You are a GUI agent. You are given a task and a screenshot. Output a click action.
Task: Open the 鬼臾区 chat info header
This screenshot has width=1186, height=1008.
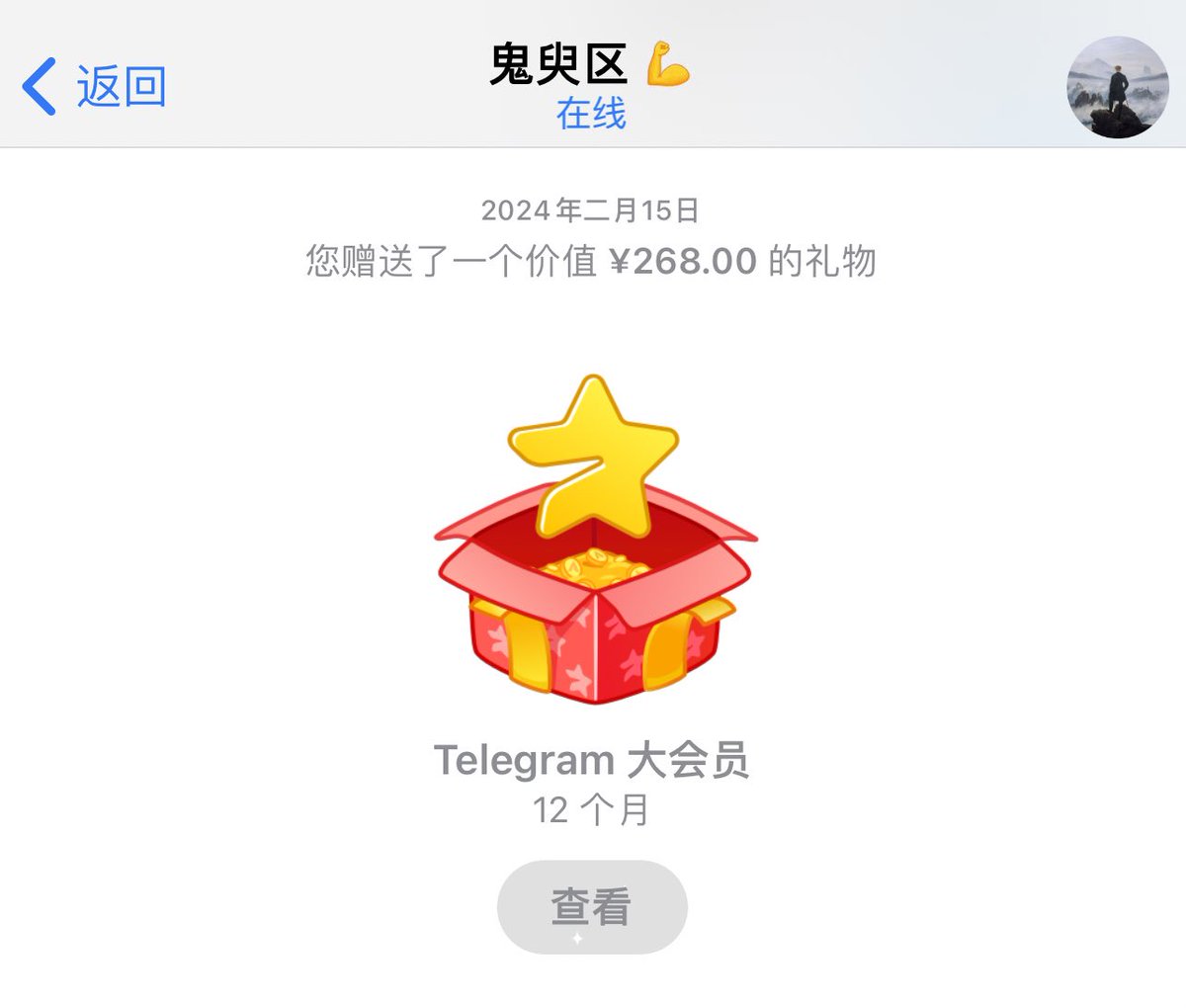(x=590, y=86)
